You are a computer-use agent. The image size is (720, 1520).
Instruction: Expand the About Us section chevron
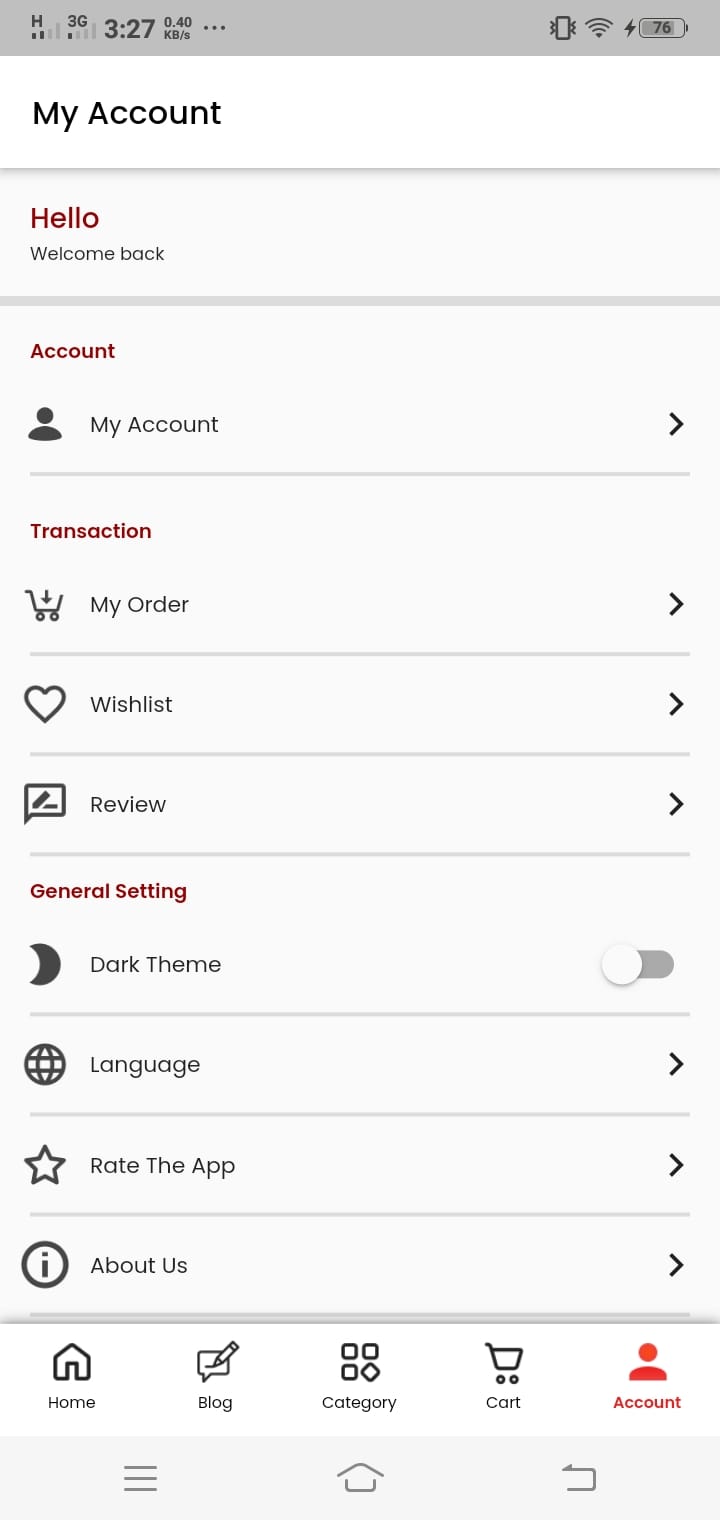[x=676, y=1265]
